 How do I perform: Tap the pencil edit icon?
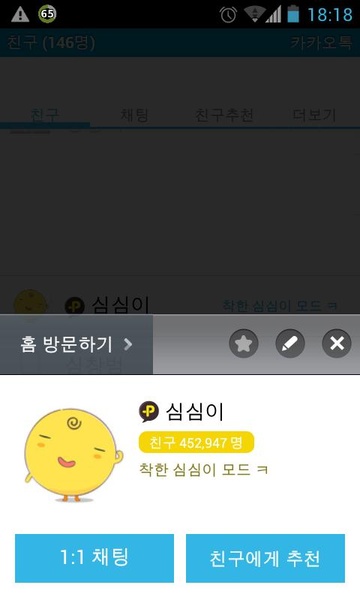click(x=290, y=344)
